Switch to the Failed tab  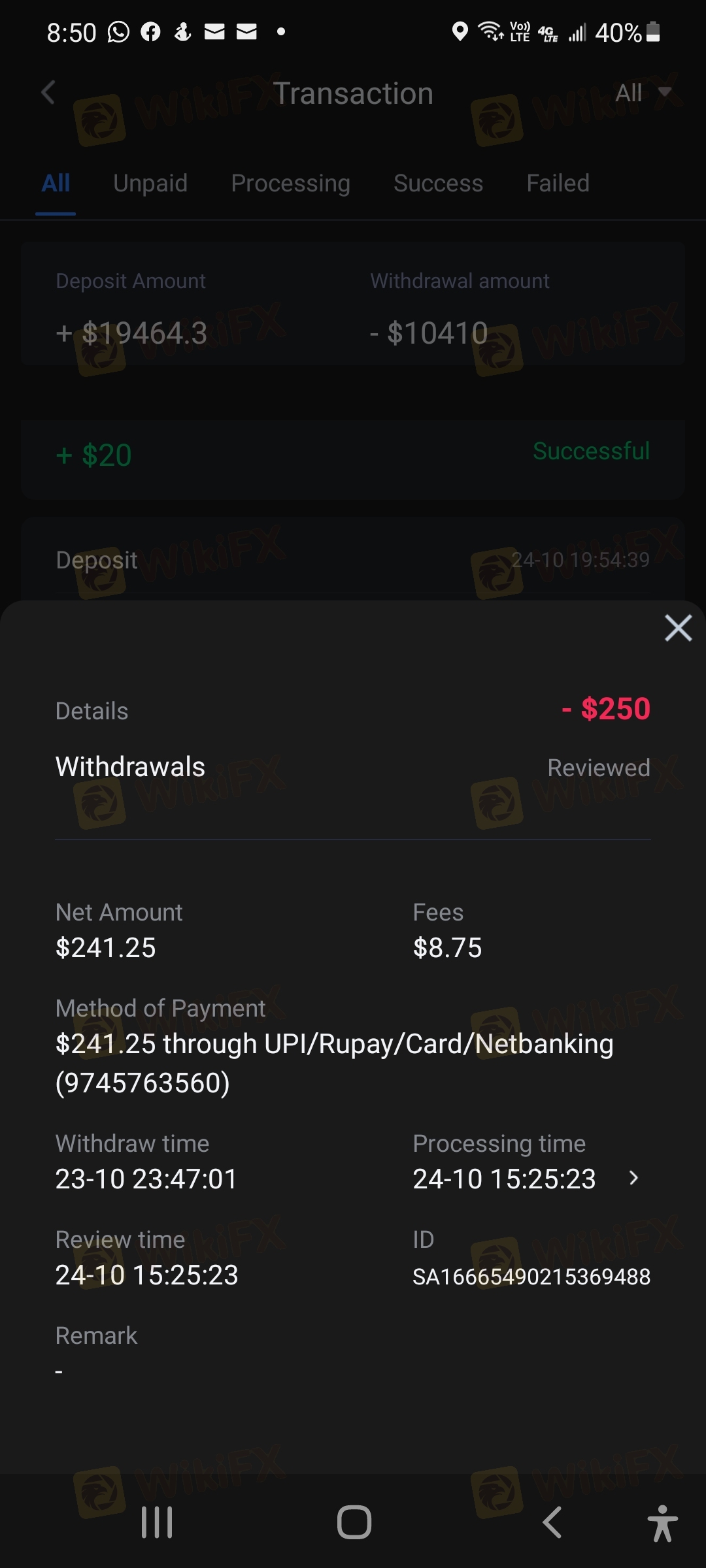click(558, 184)
